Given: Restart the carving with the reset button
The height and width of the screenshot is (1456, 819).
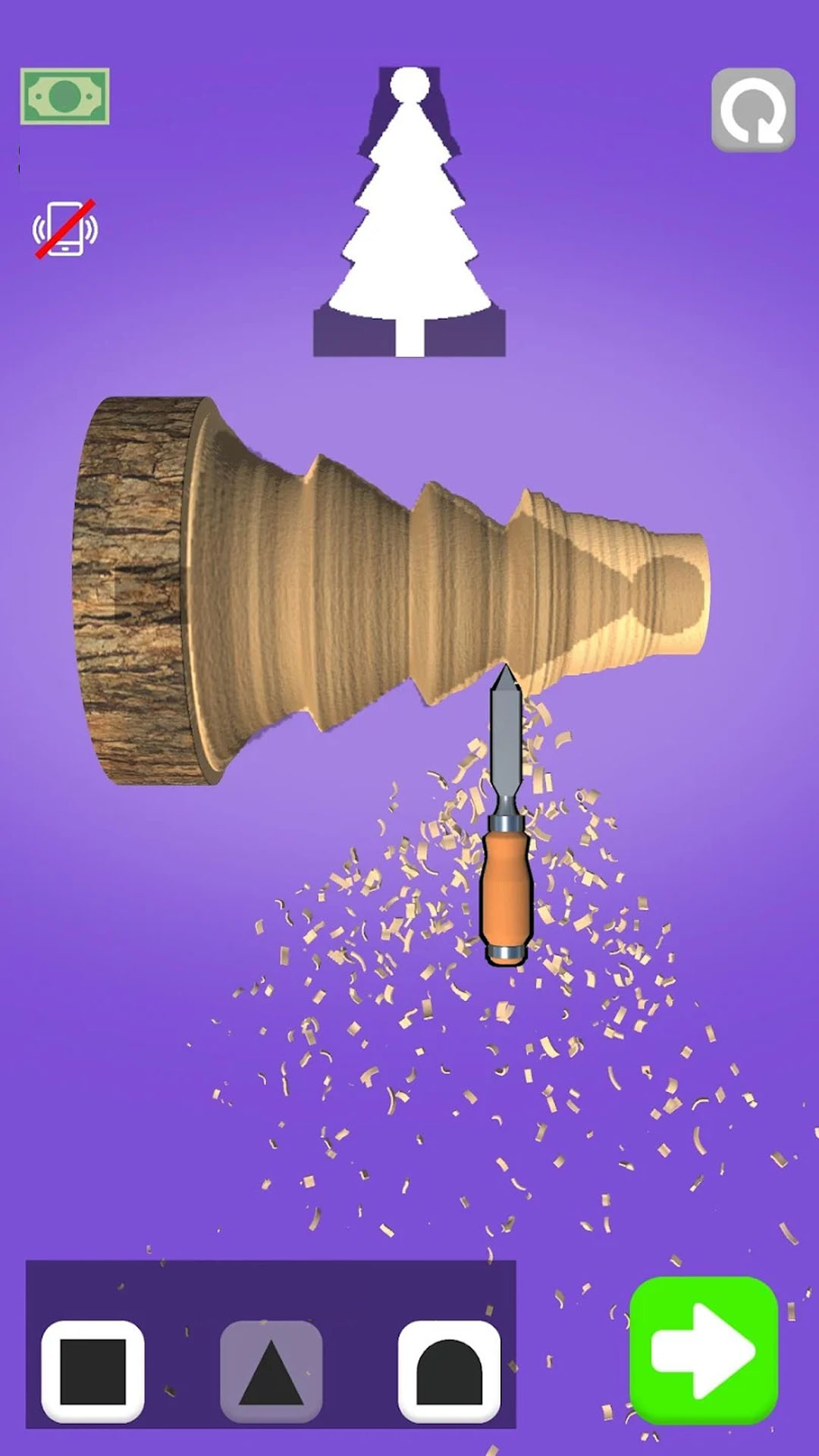Looking at the screenshot, I should point(753,111).
